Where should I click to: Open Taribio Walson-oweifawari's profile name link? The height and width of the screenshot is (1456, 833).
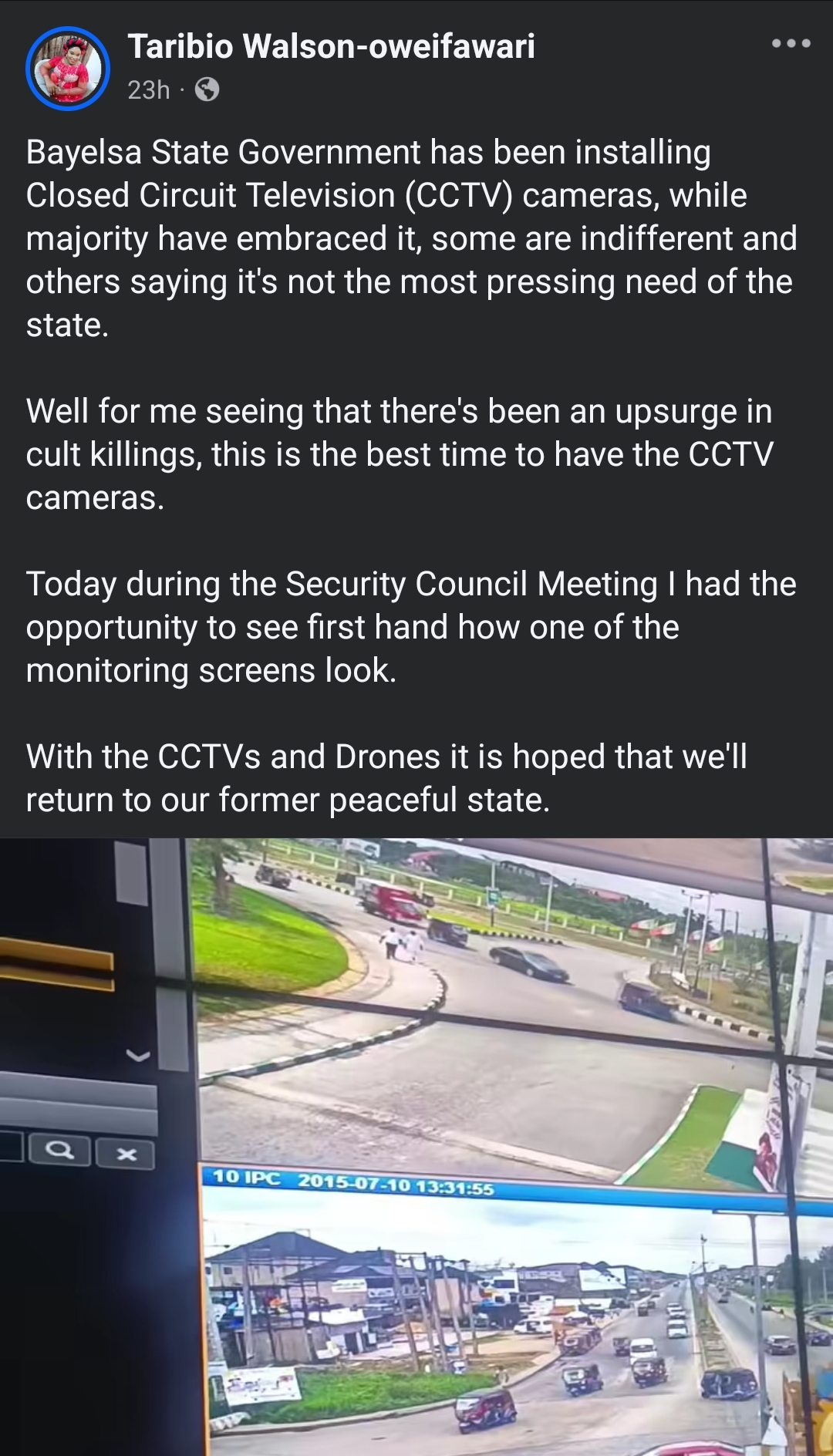coord(331,46)
